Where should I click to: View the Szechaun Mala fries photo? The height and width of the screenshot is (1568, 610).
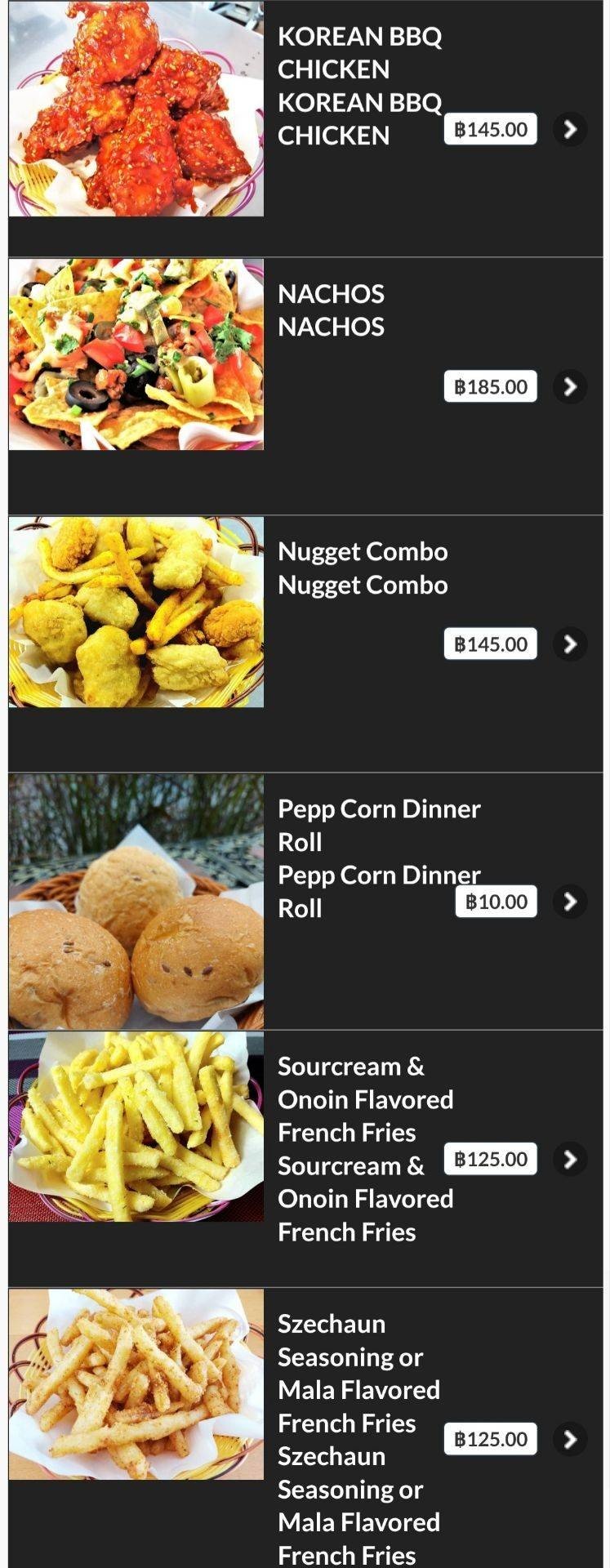136,1384
